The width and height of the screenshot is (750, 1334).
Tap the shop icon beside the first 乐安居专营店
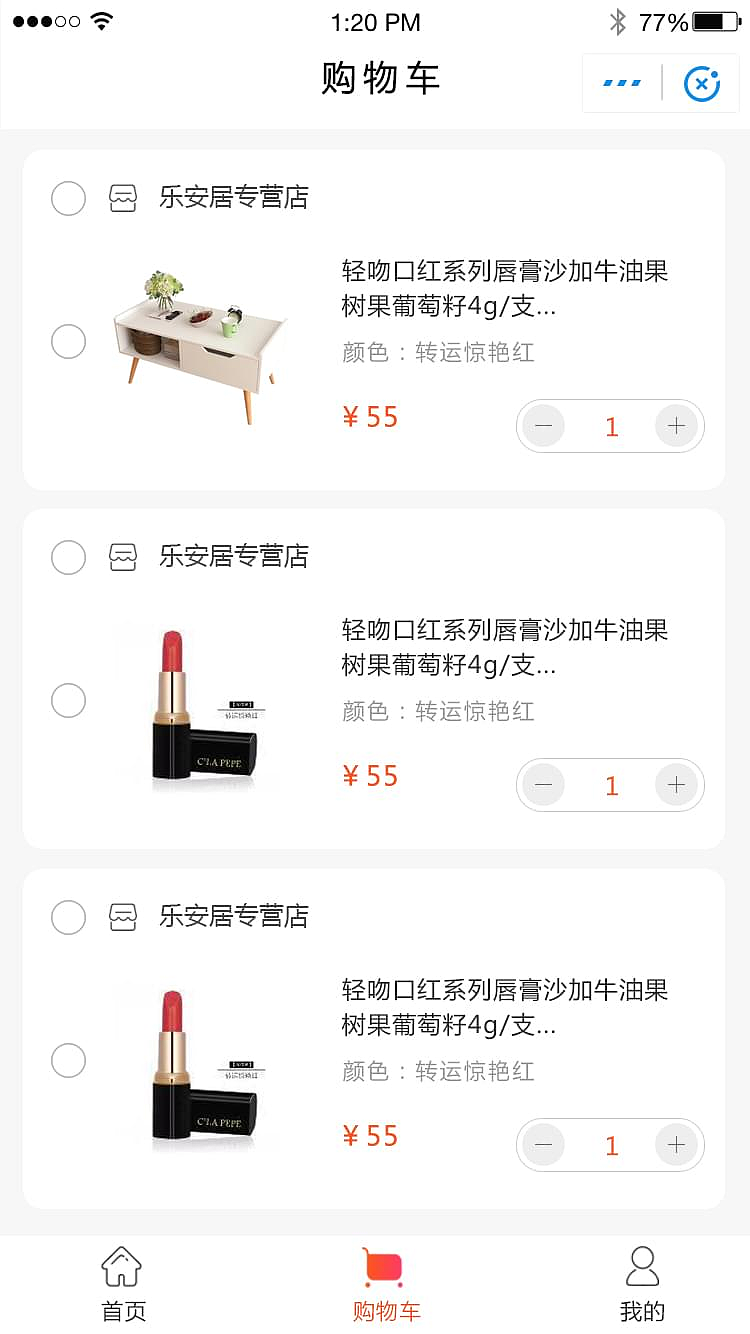point(122,199)
